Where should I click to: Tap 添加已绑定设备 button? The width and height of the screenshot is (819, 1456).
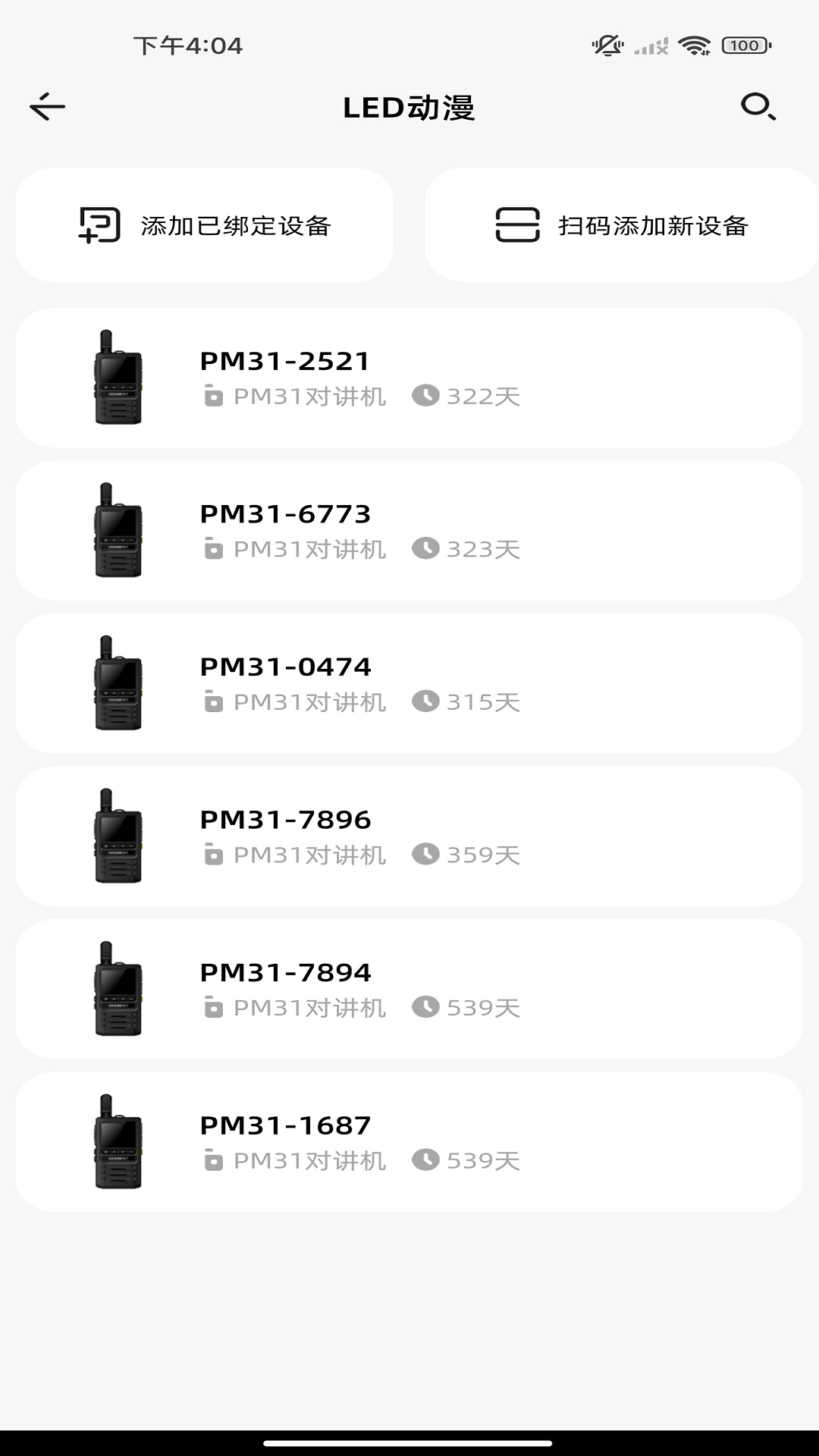pyautogui.click(x=205, y=225)
